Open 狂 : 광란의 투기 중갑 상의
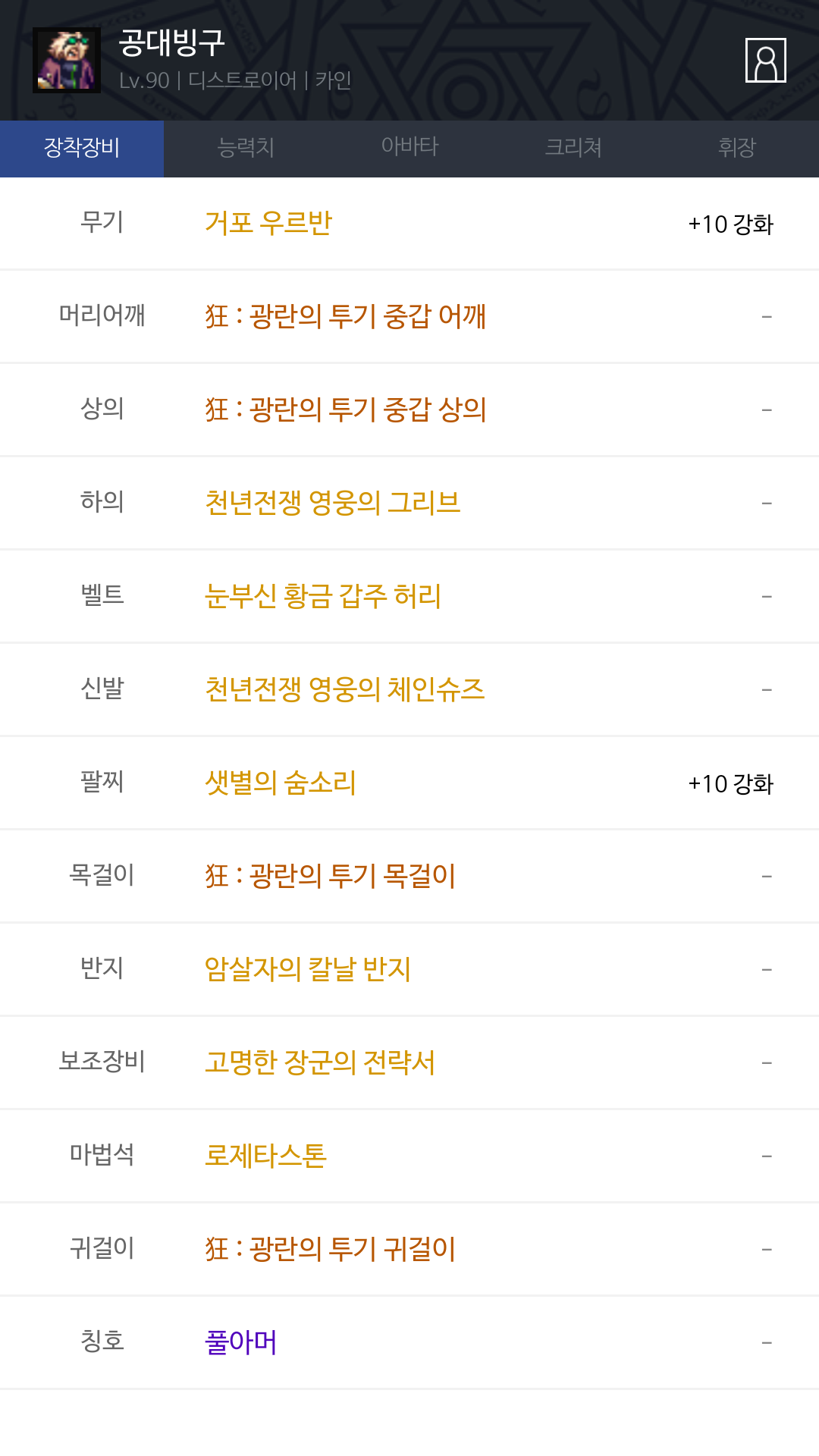819x1456 pixels. [345, 409]
